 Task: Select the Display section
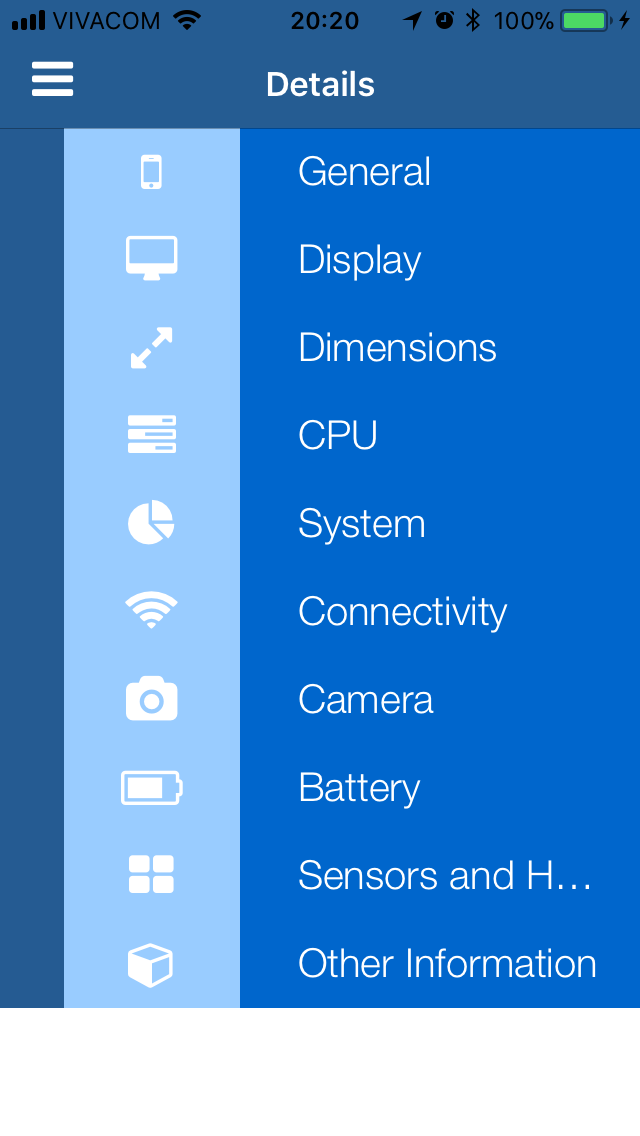pyautogui.click(x=352, y=259)
